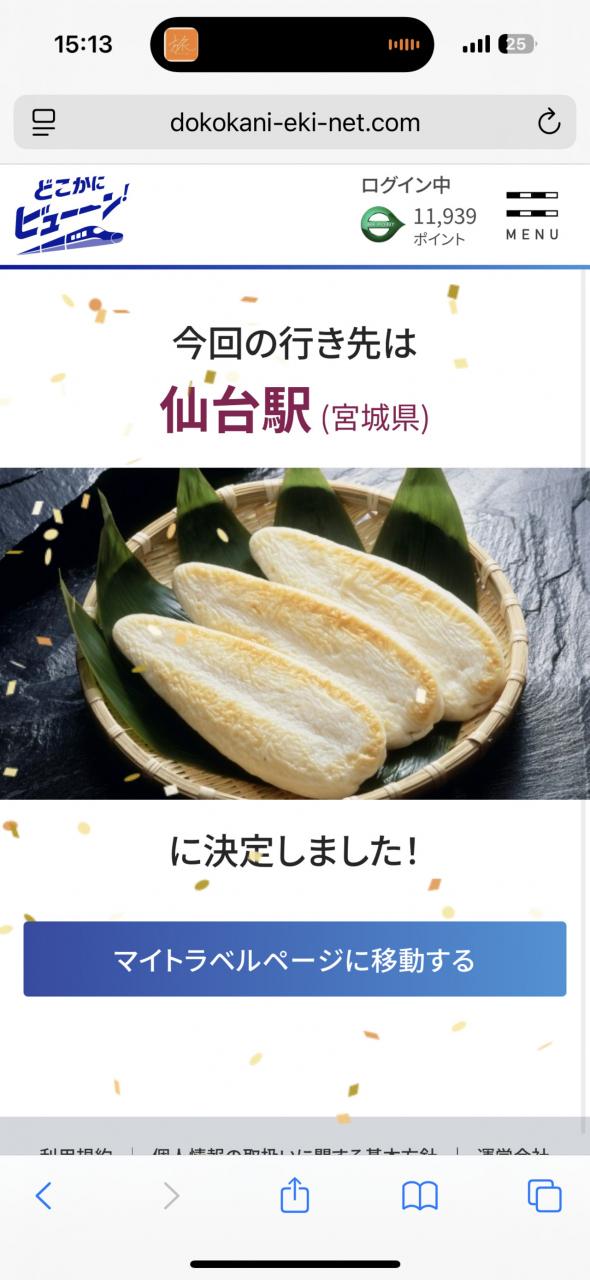Tap マイトラベルページに移動する button
This screenshot has height=1280, width=590.
[x=295, y=959]
